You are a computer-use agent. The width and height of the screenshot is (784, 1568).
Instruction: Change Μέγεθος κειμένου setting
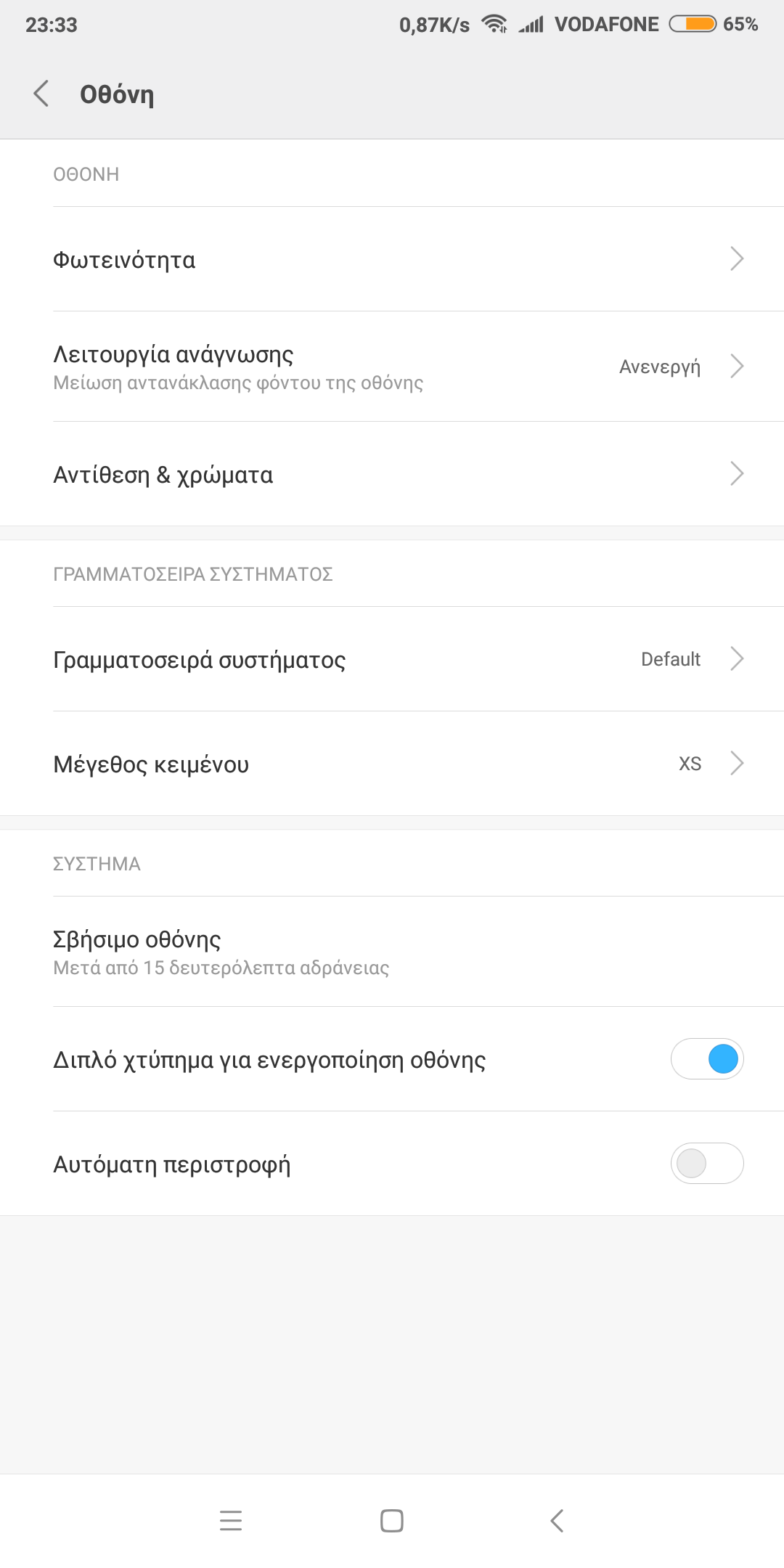pyautogui.click(x=392, y=764)
